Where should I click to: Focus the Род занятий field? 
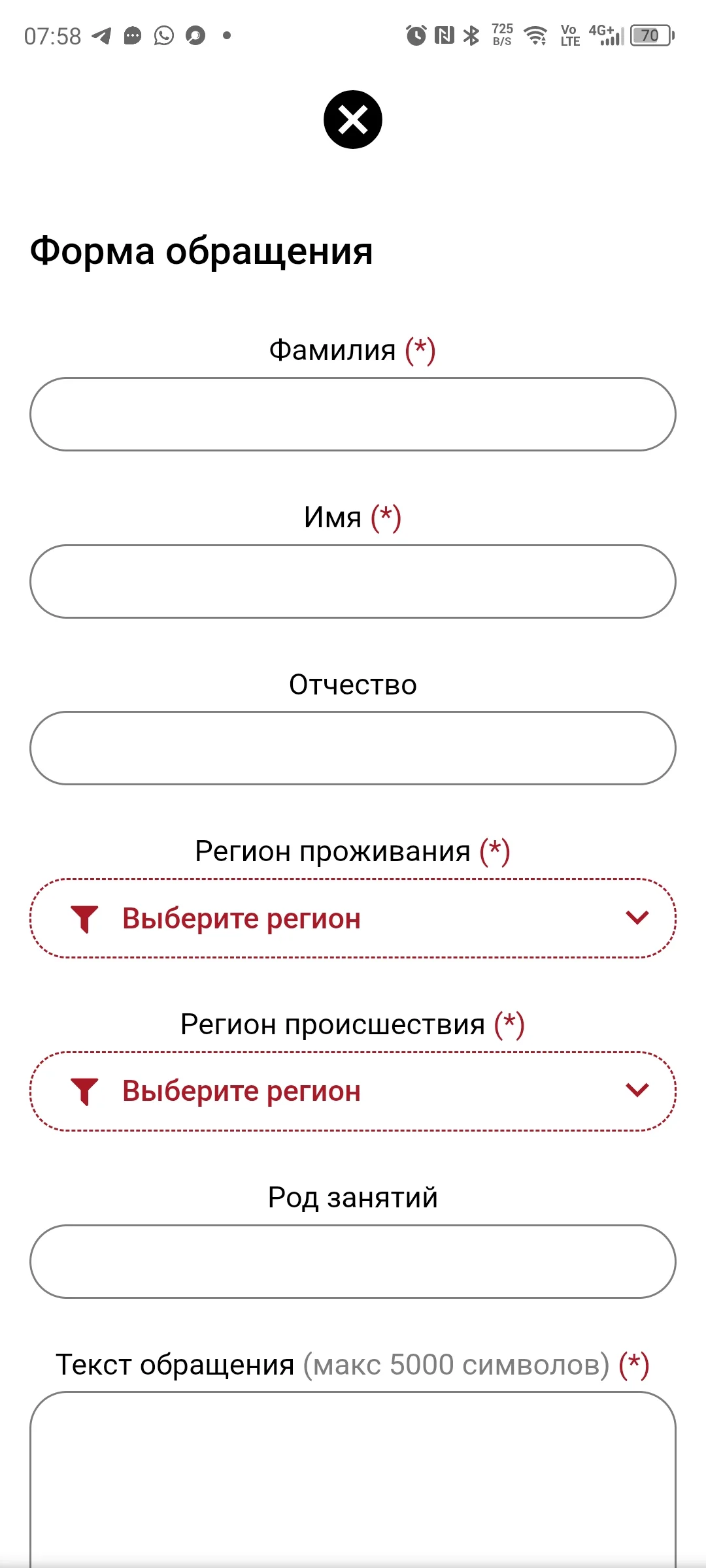click(353, 1262)
